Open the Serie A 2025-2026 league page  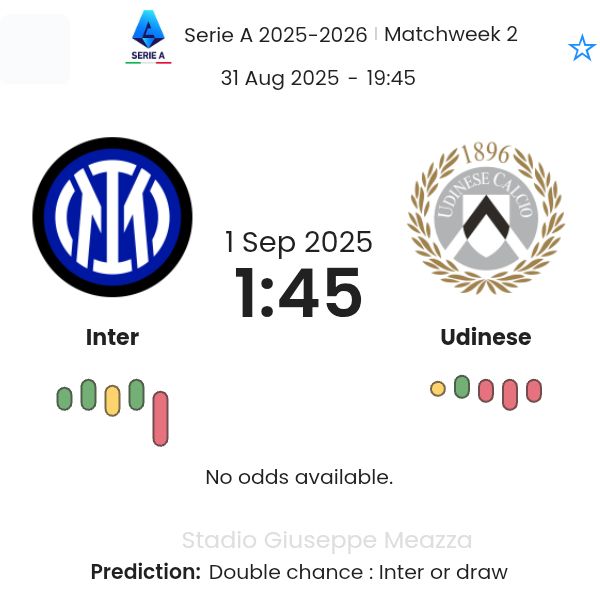click(x=275, y=35)
